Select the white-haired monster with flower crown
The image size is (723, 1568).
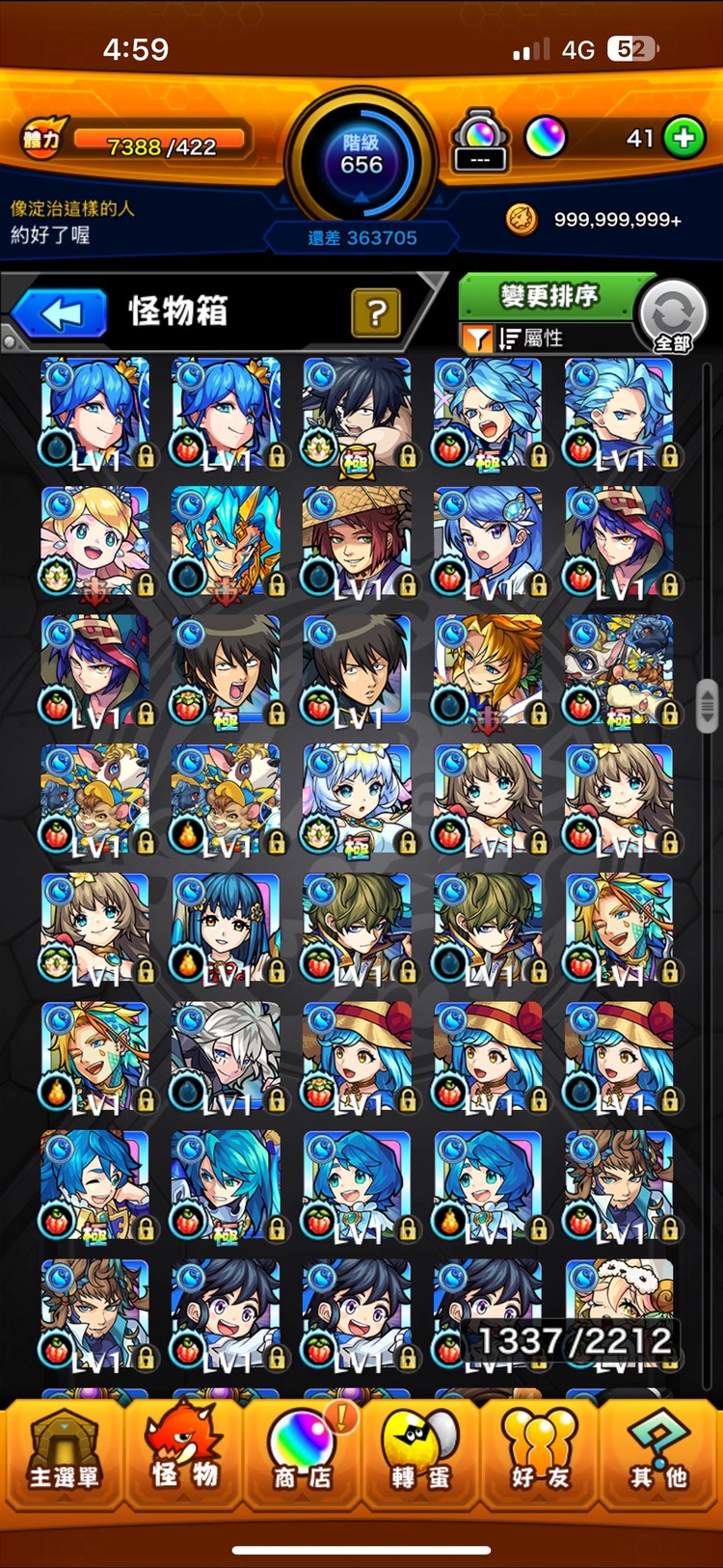358,799
